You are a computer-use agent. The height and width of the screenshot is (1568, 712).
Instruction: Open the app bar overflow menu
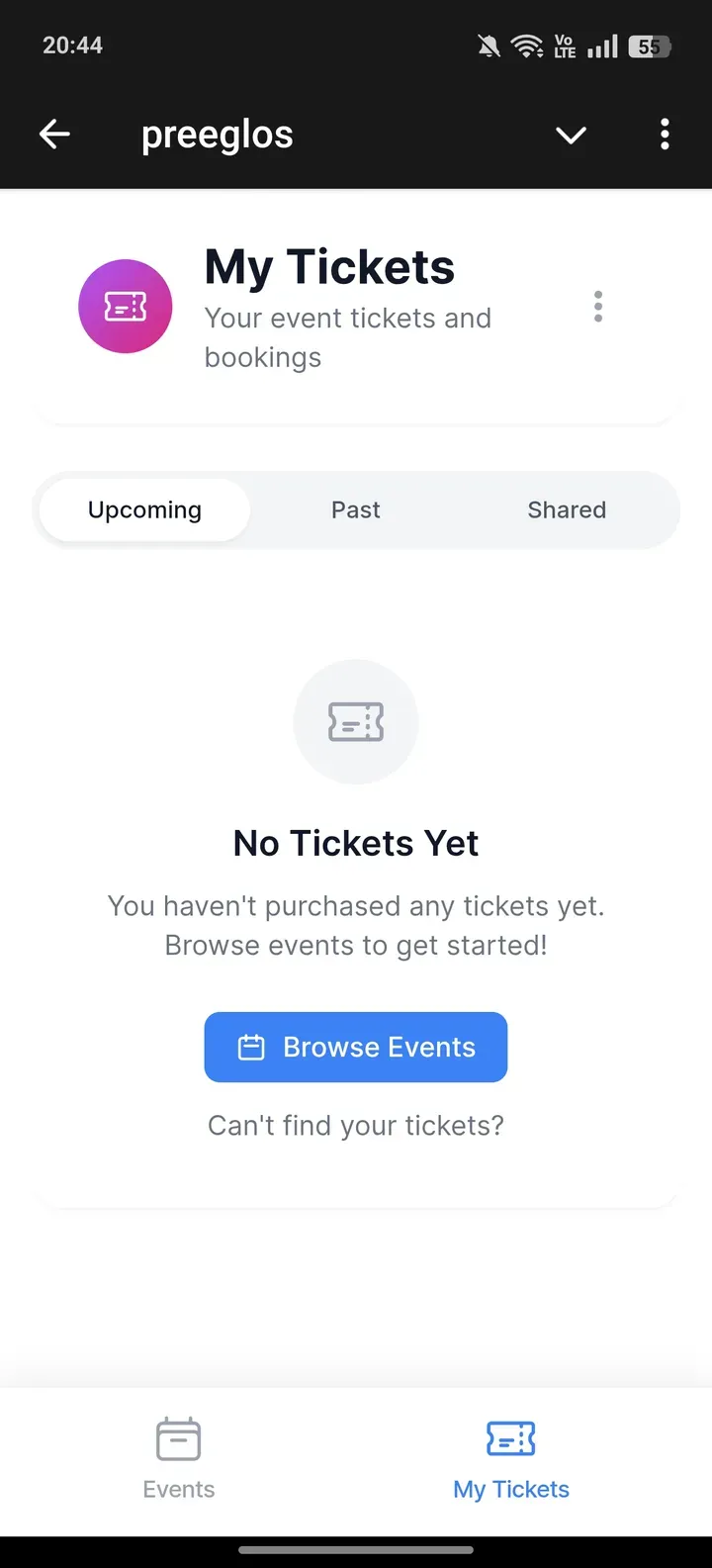(665, 135)
